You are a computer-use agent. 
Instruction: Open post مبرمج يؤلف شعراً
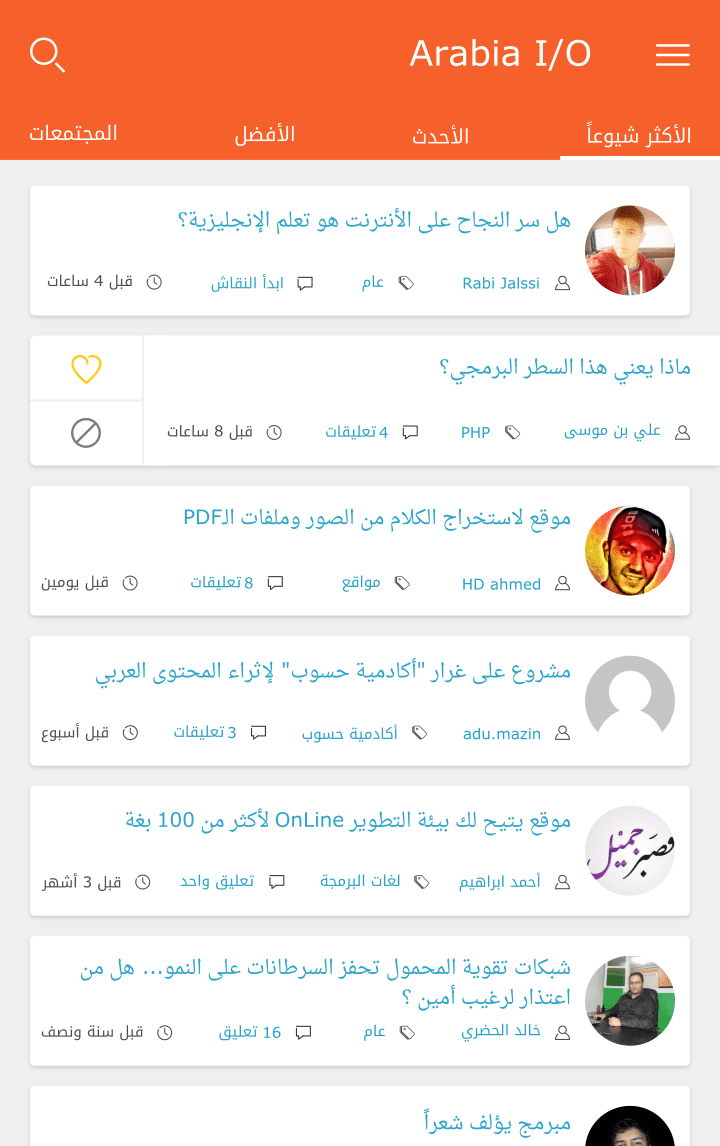pos(498,1123)
